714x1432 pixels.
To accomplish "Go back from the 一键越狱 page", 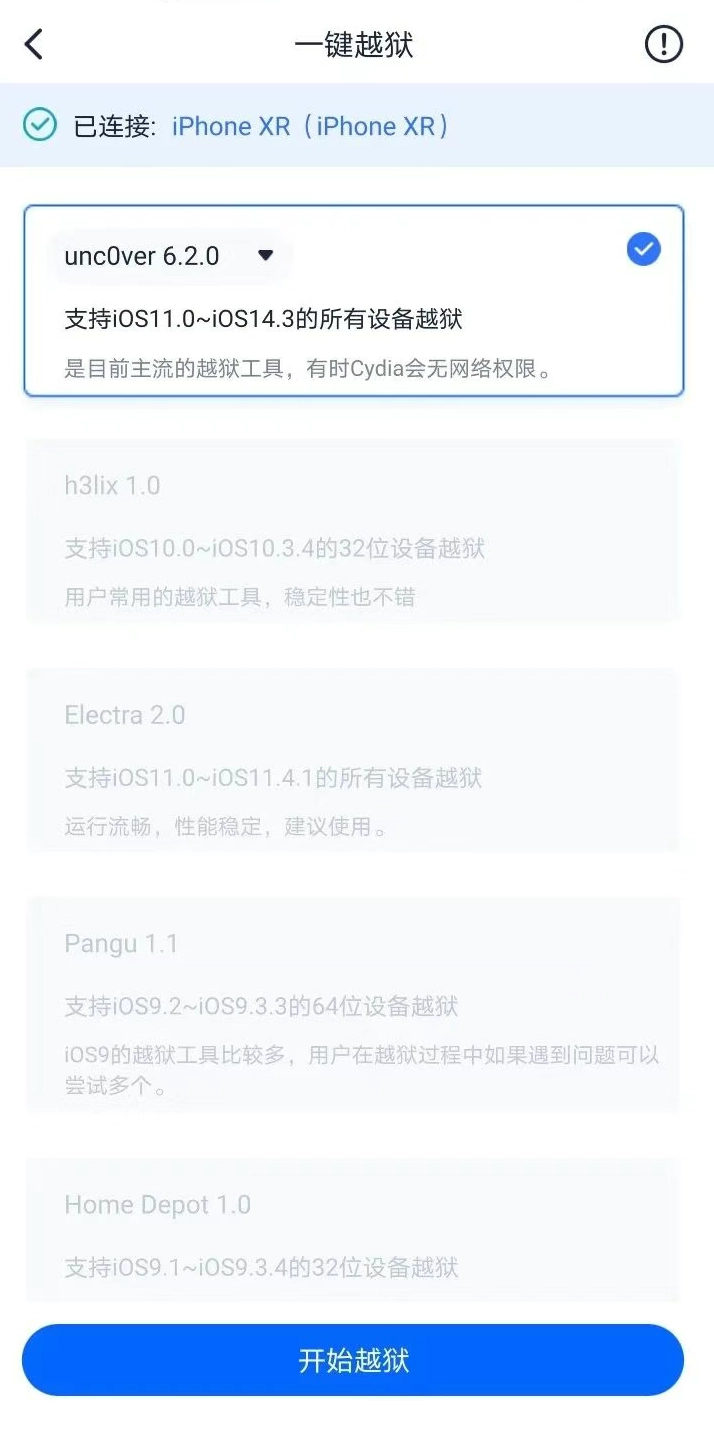I will click(x=34, y=44).
